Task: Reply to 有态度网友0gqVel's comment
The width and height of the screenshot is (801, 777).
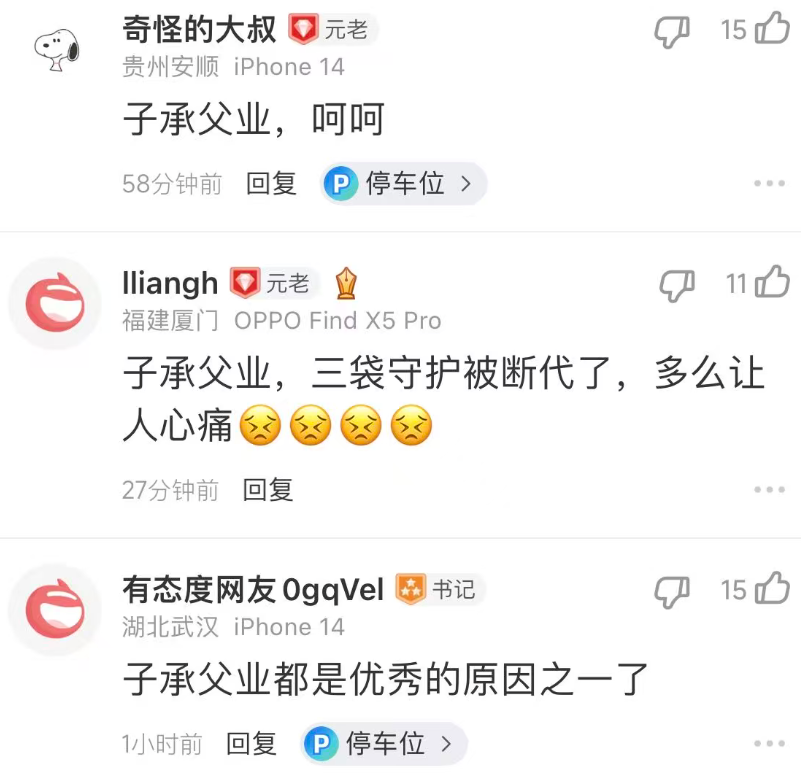Action: 251,744
